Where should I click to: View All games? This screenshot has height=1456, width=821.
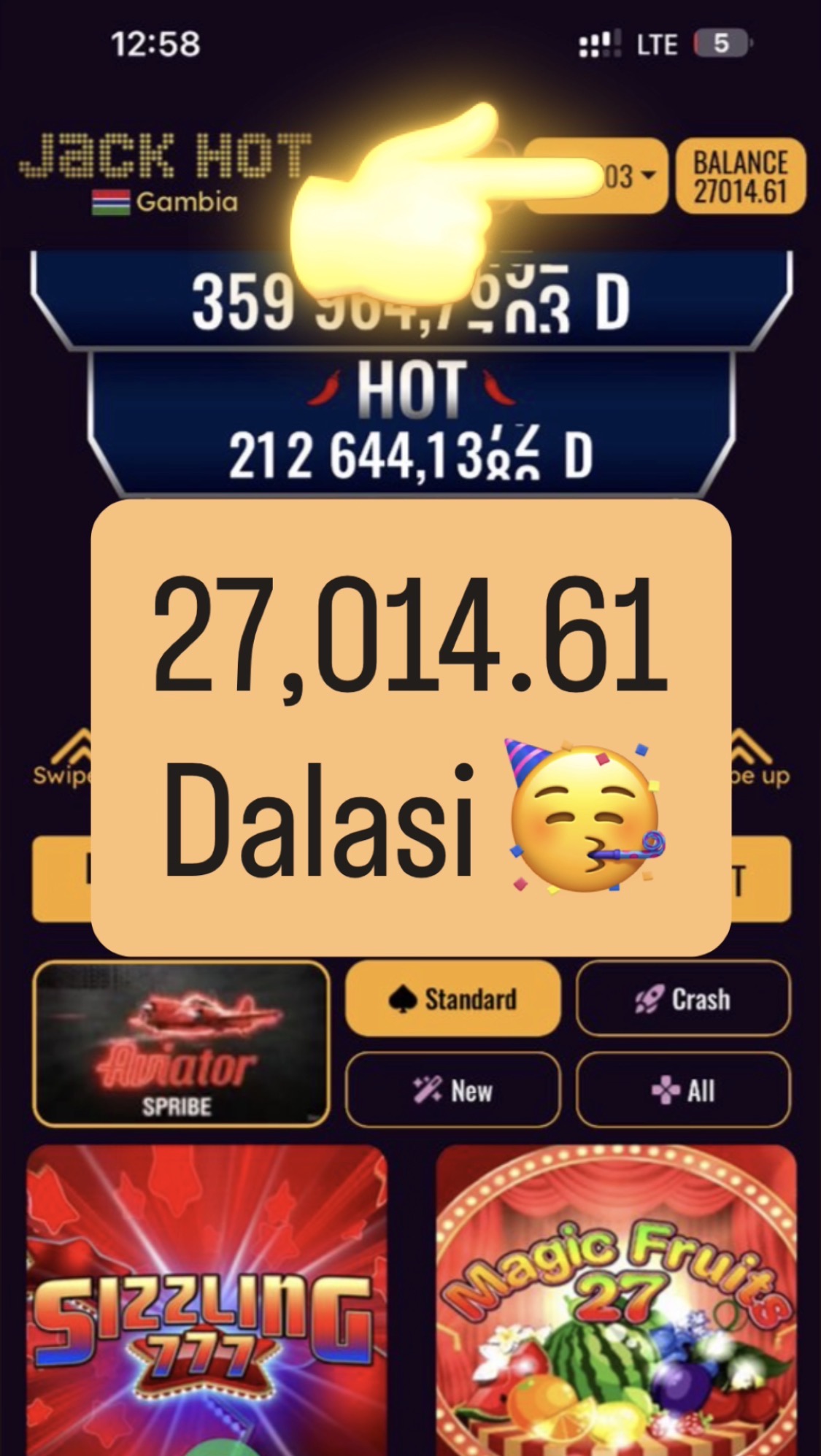pos(683,1090)
